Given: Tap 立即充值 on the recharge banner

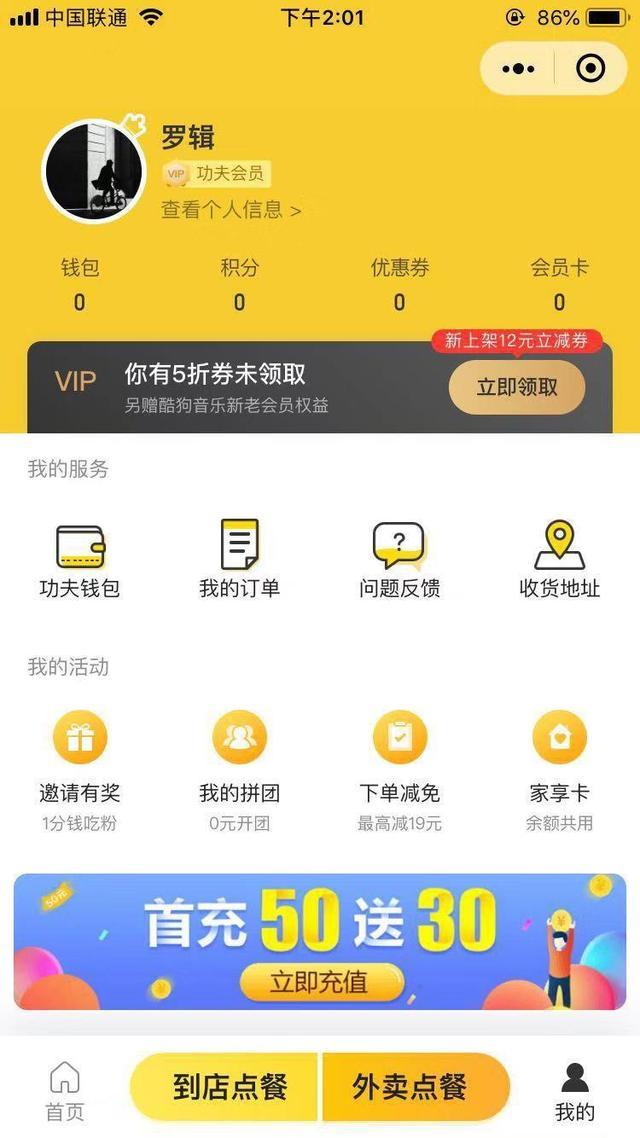Looking at the screenshot, I should [x=320, y=983].
